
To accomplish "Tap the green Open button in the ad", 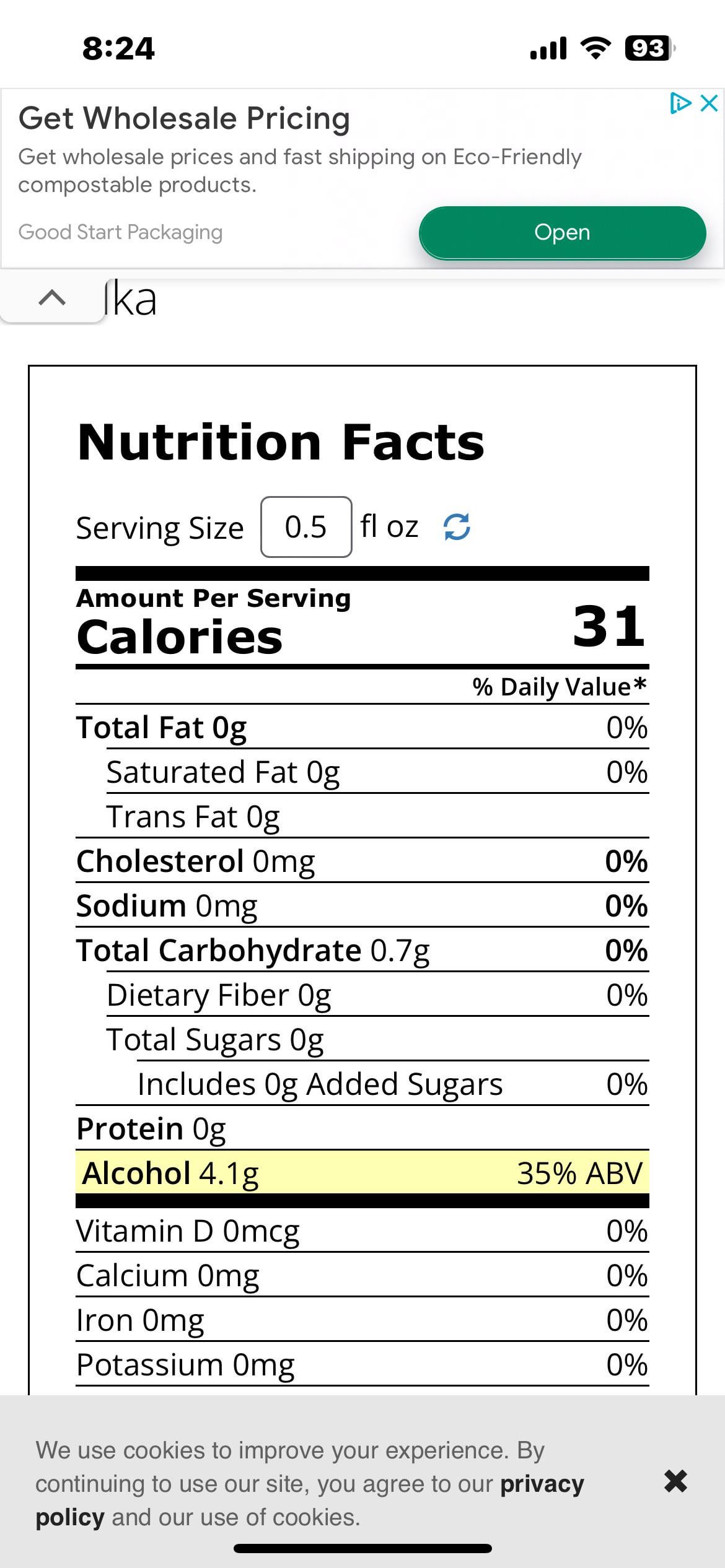I will [x=562, y=233].
